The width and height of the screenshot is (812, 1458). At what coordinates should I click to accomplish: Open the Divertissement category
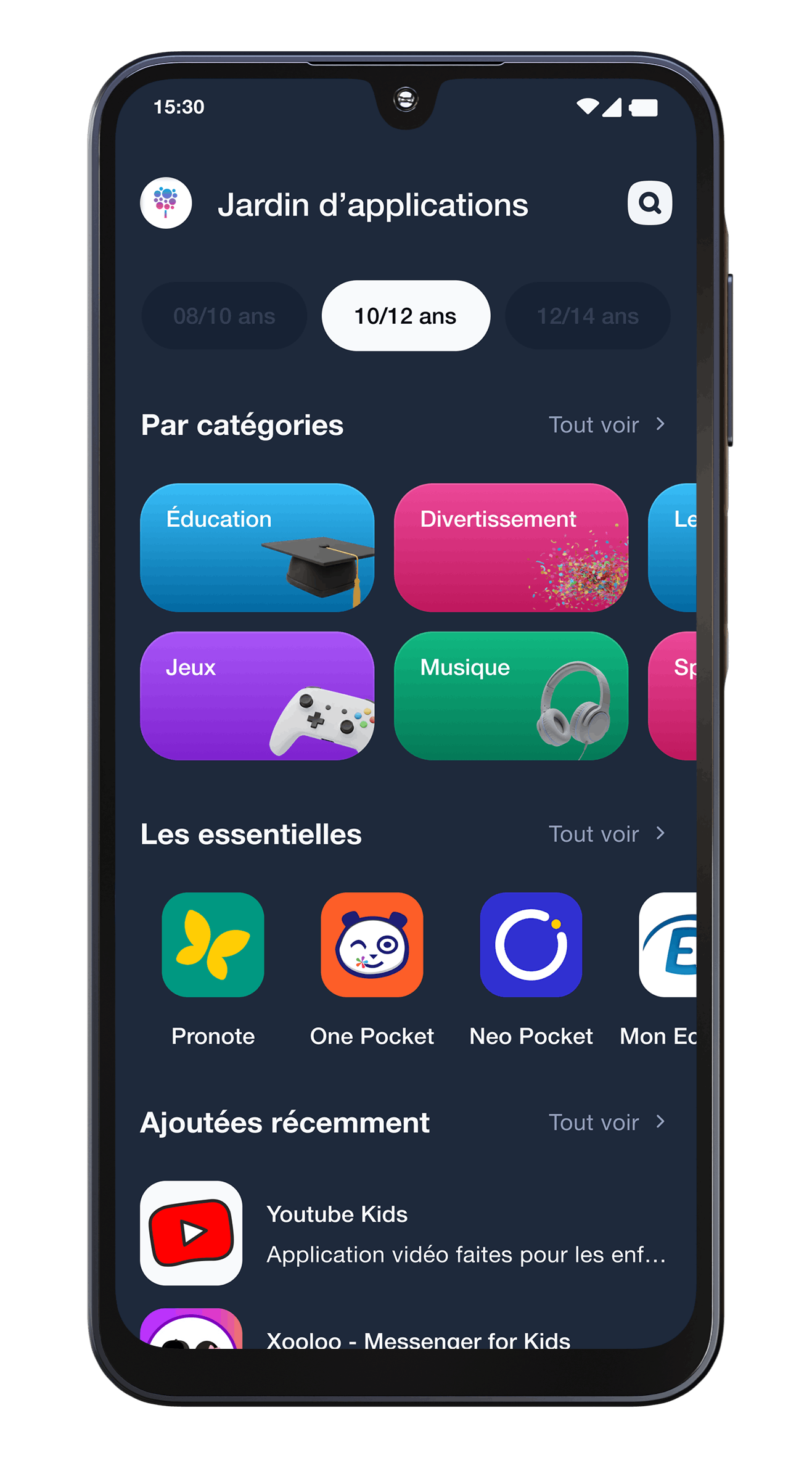tap(511, 548)
